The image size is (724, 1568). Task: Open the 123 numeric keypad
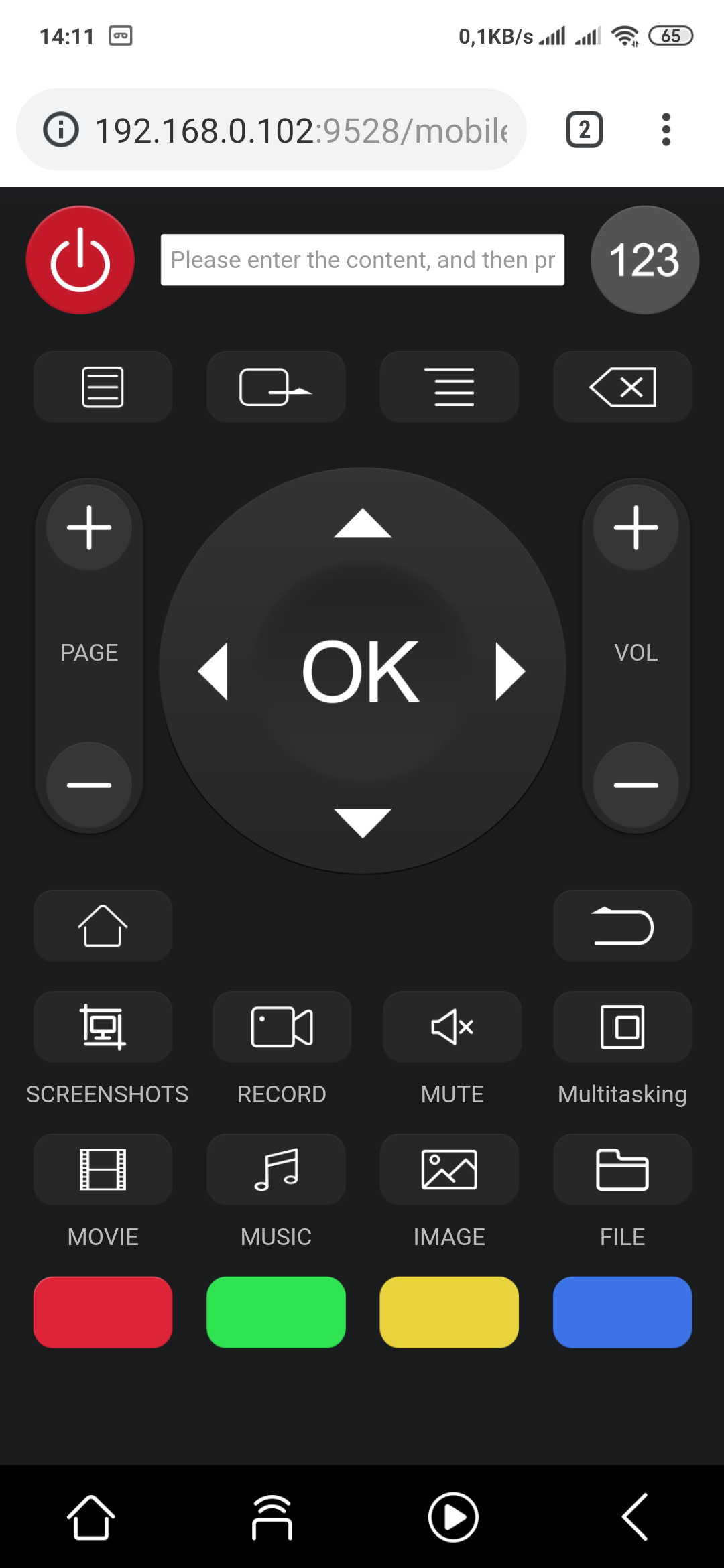pos(644,260)
